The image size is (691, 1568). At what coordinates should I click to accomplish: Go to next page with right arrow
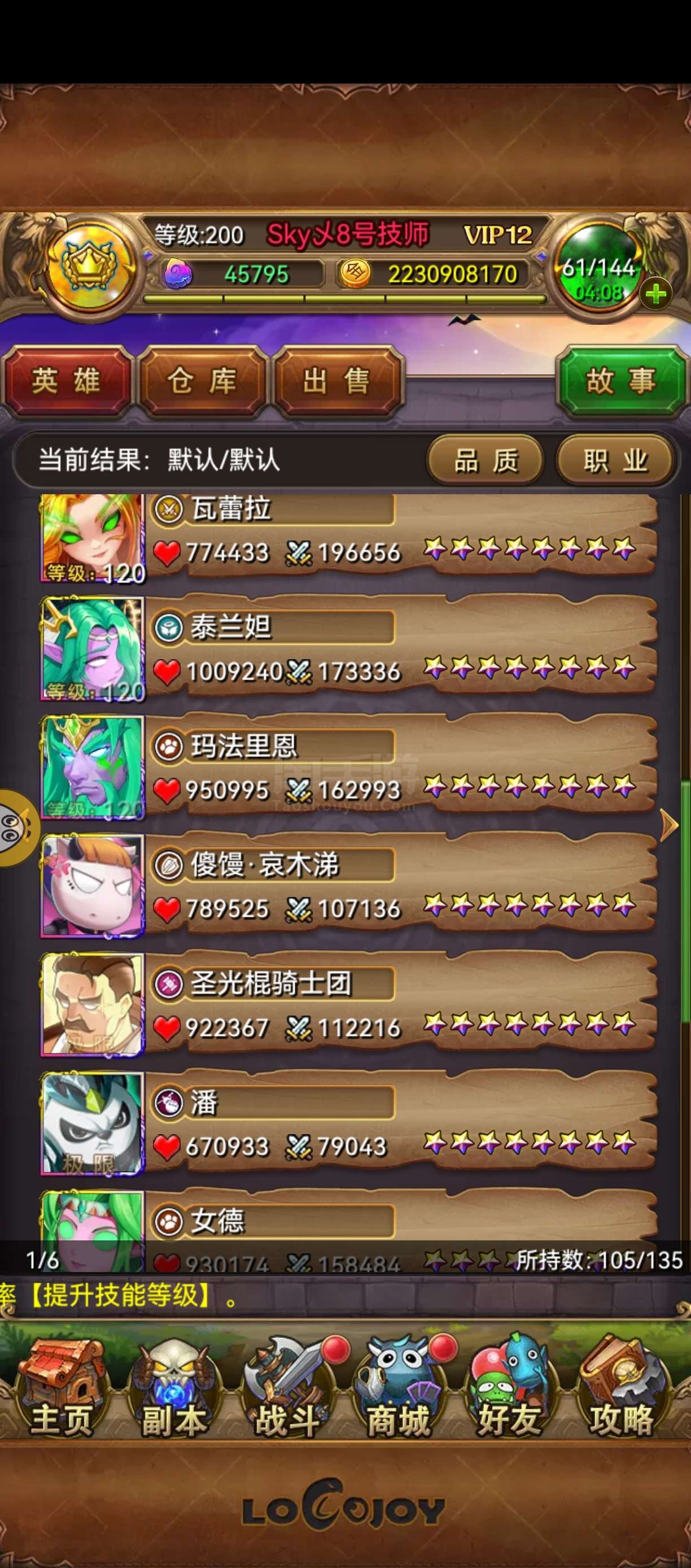669,826
